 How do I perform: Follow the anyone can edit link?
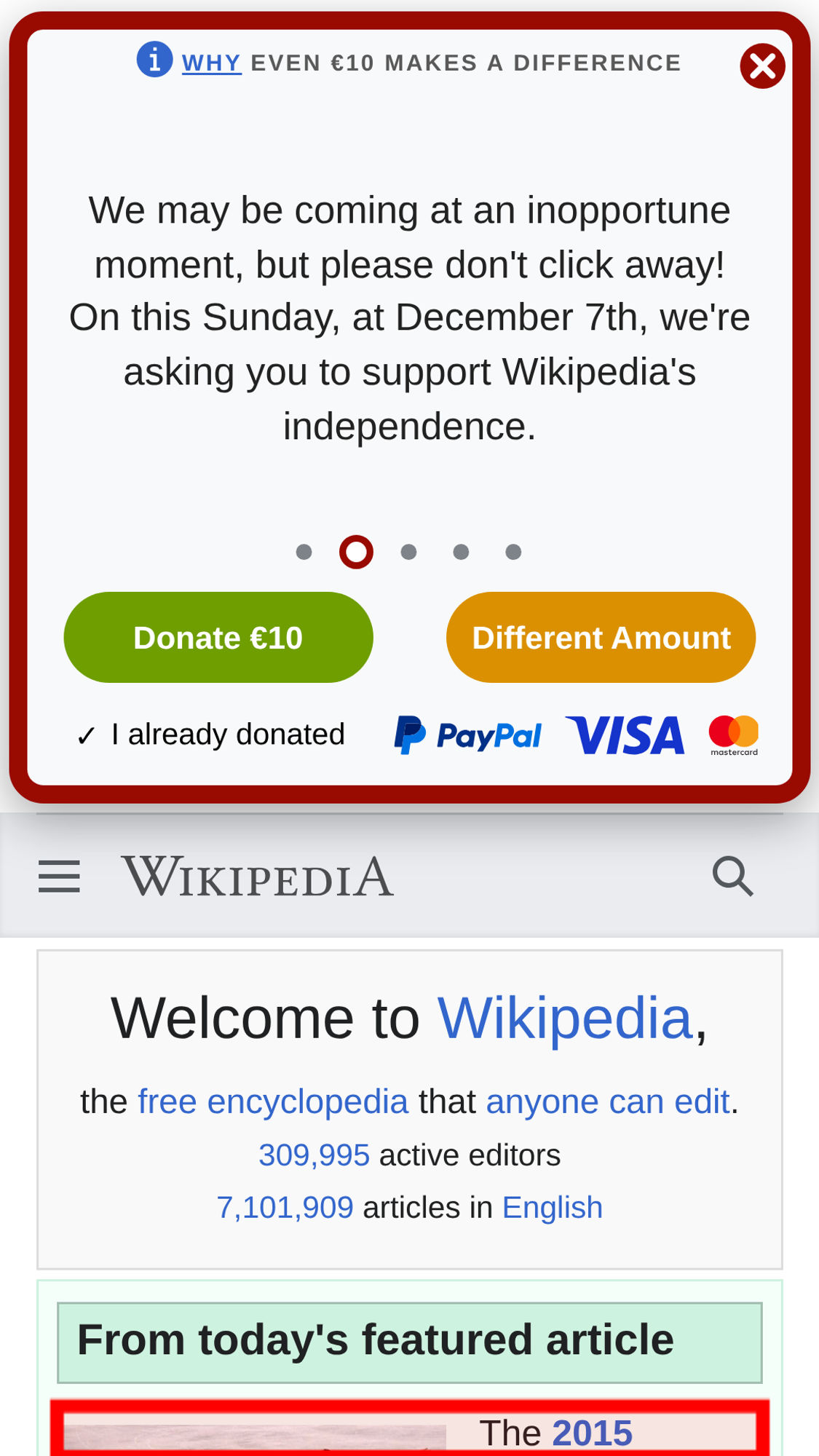[x=608, y=1101]
